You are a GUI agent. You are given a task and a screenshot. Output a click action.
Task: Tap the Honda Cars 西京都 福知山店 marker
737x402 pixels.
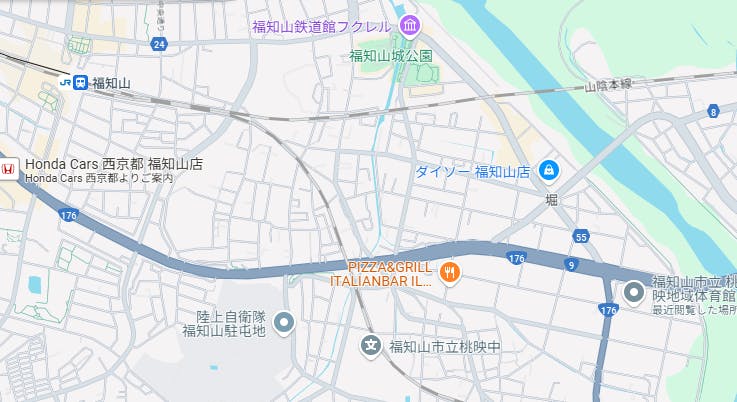coord(7,170)
